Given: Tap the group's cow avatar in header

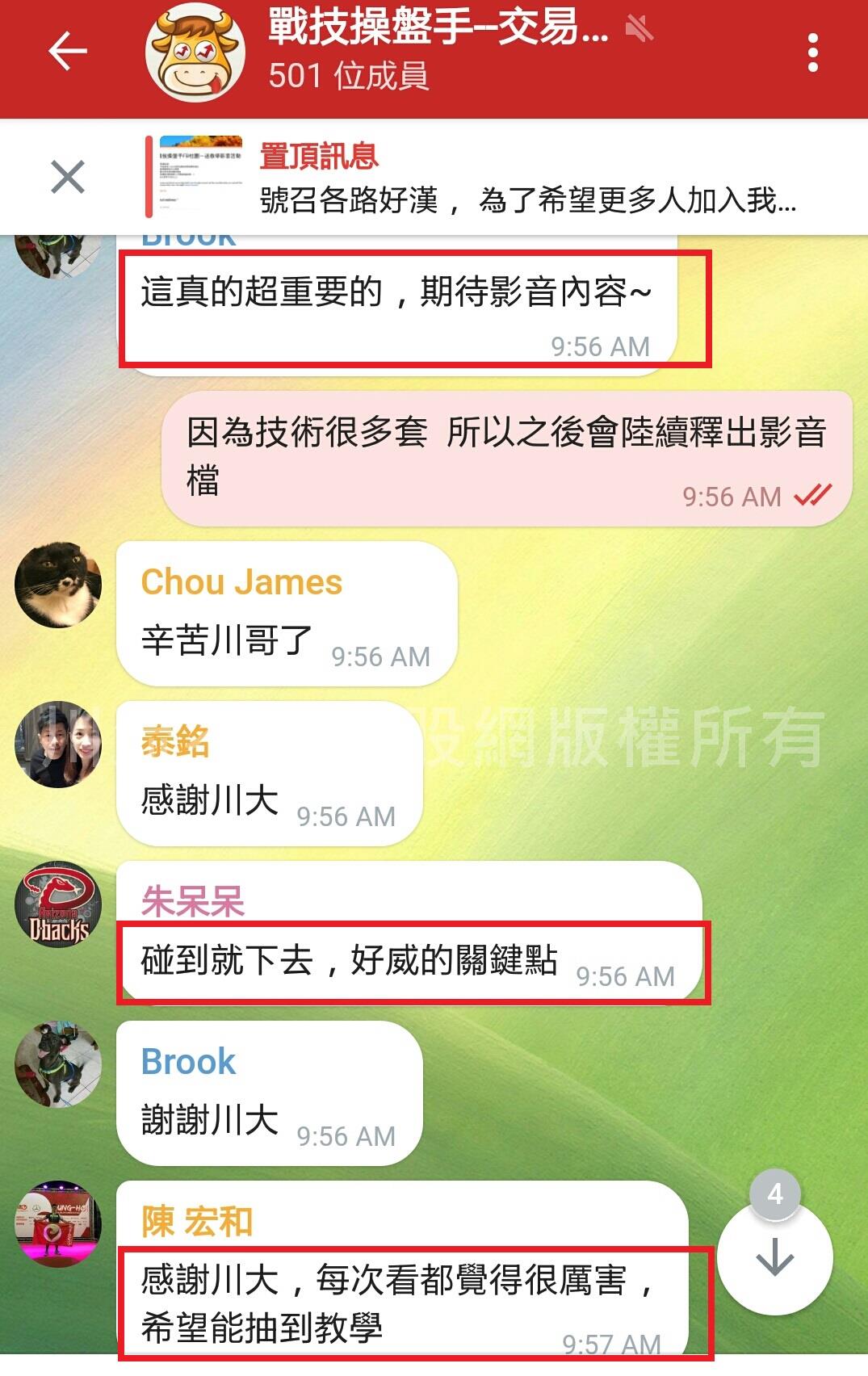Looking at the screenshot, I should (195, 52).
